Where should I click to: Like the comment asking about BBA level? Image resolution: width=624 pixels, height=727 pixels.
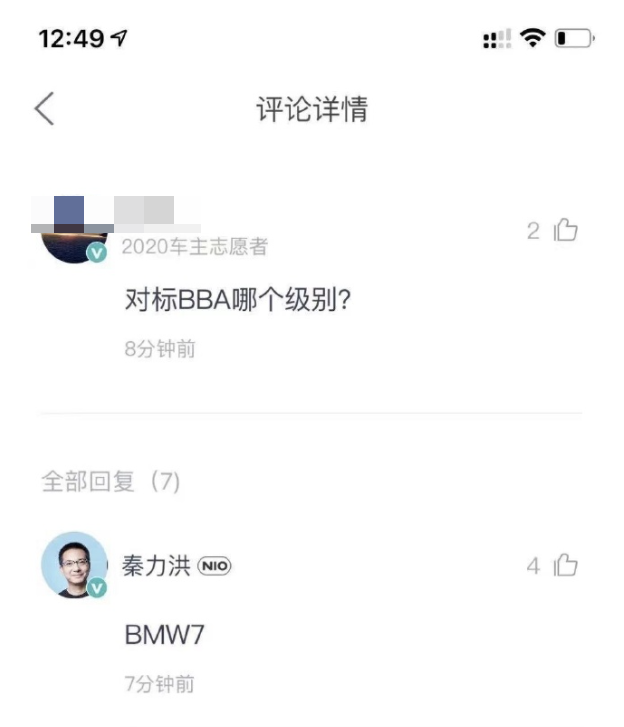click(566, 230)
